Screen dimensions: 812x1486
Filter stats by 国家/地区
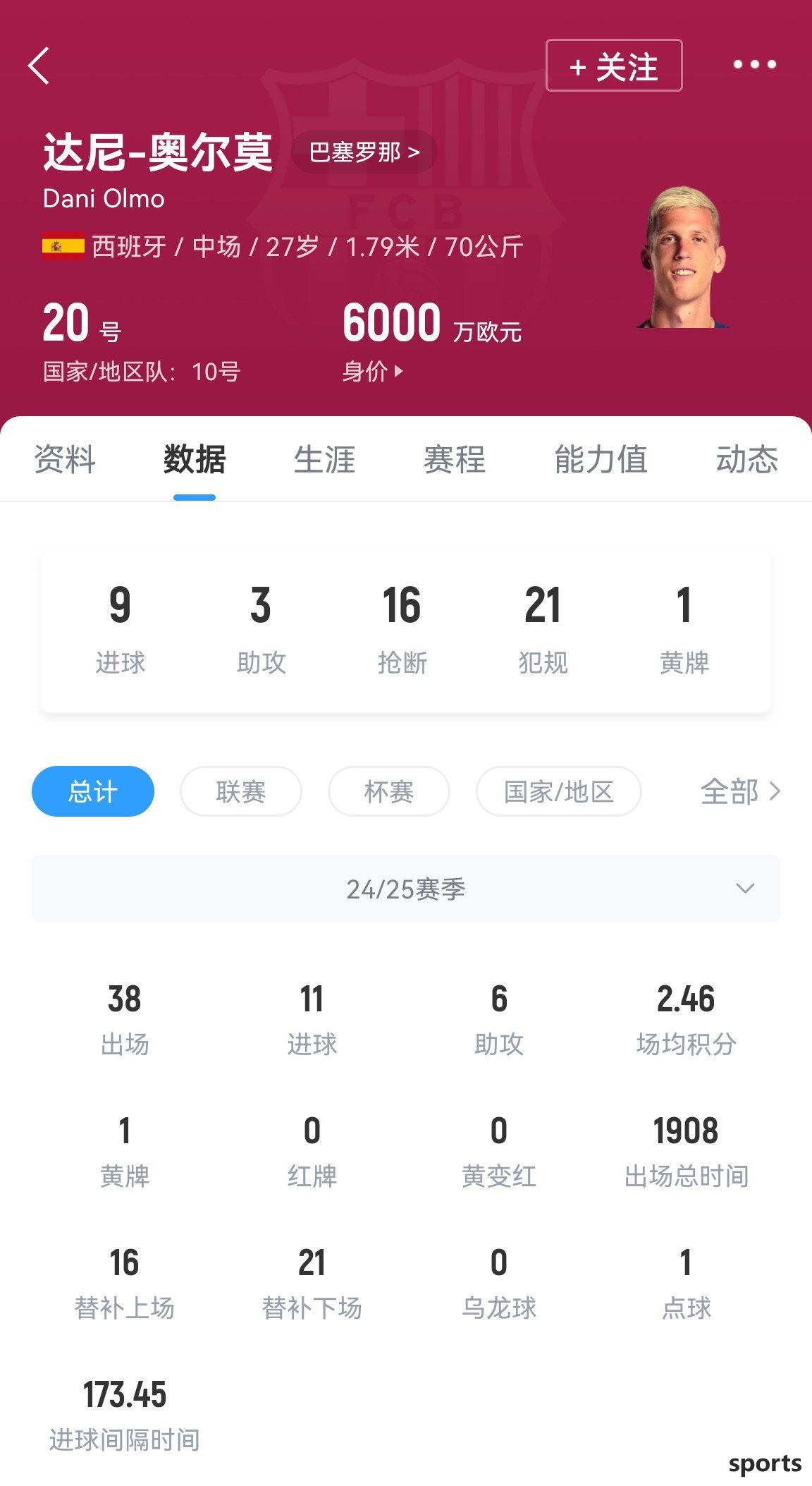[559, 791]
